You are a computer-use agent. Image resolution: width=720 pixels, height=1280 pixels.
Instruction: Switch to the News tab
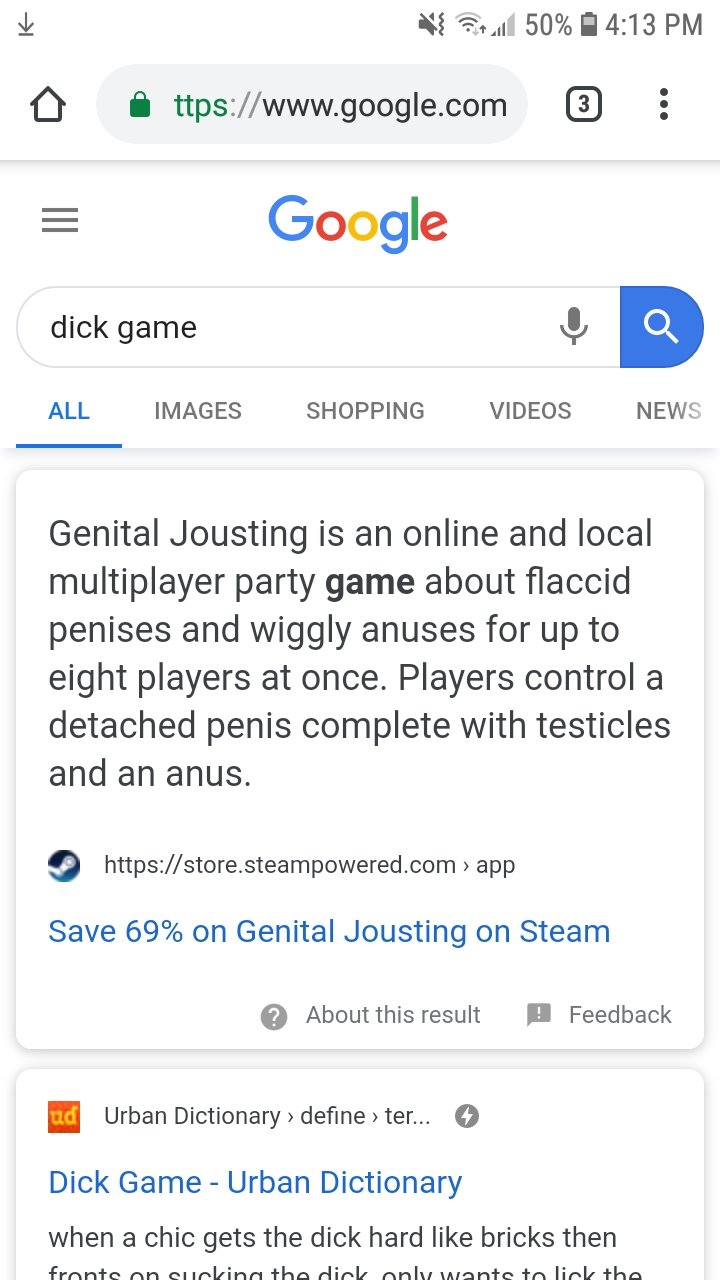pyautogui.click(x=668, y=411)
